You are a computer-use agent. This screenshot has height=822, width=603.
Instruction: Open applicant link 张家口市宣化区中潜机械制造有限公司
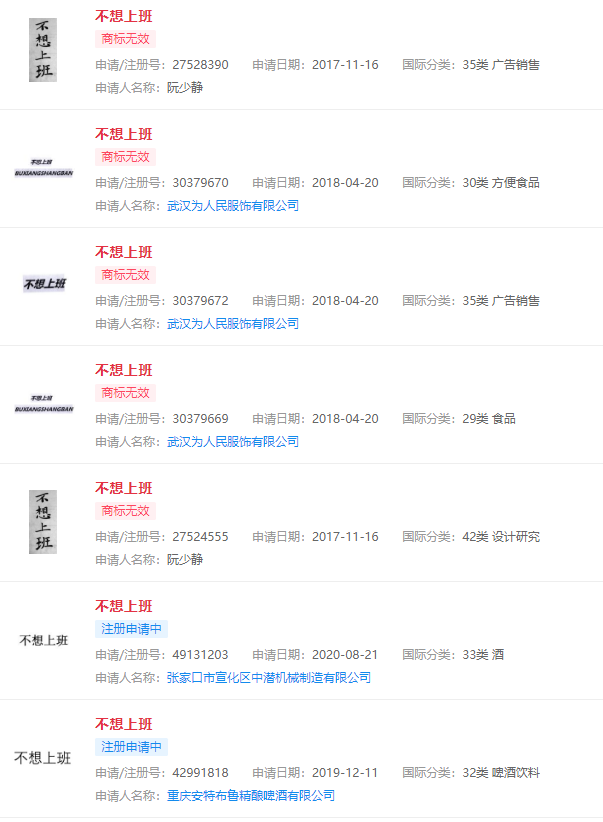pyautogui.click(x=268, y=678)
